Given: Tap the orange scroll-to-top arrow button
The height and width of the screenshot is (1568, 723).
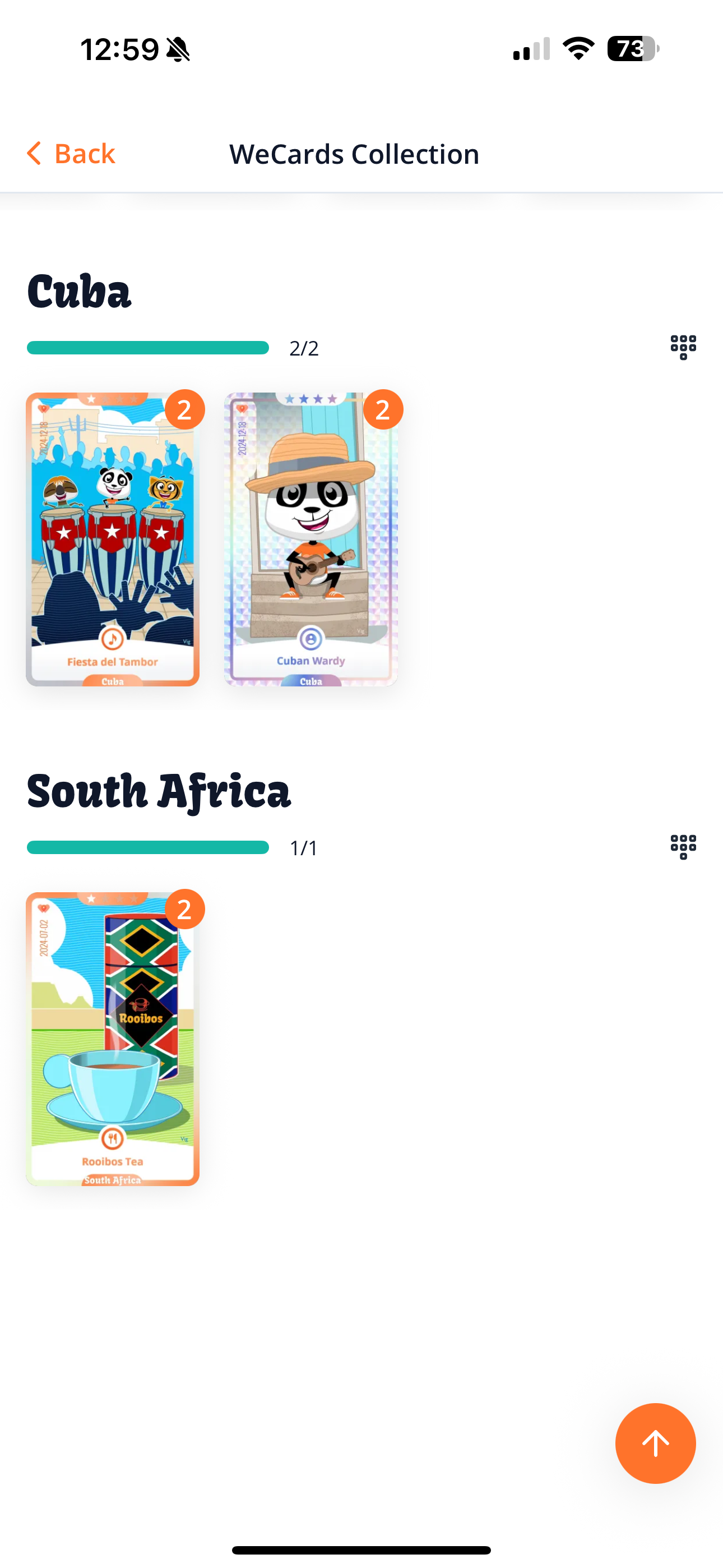Looking at the screenshot, I should pyautogui.click(x=655, y=1443).
